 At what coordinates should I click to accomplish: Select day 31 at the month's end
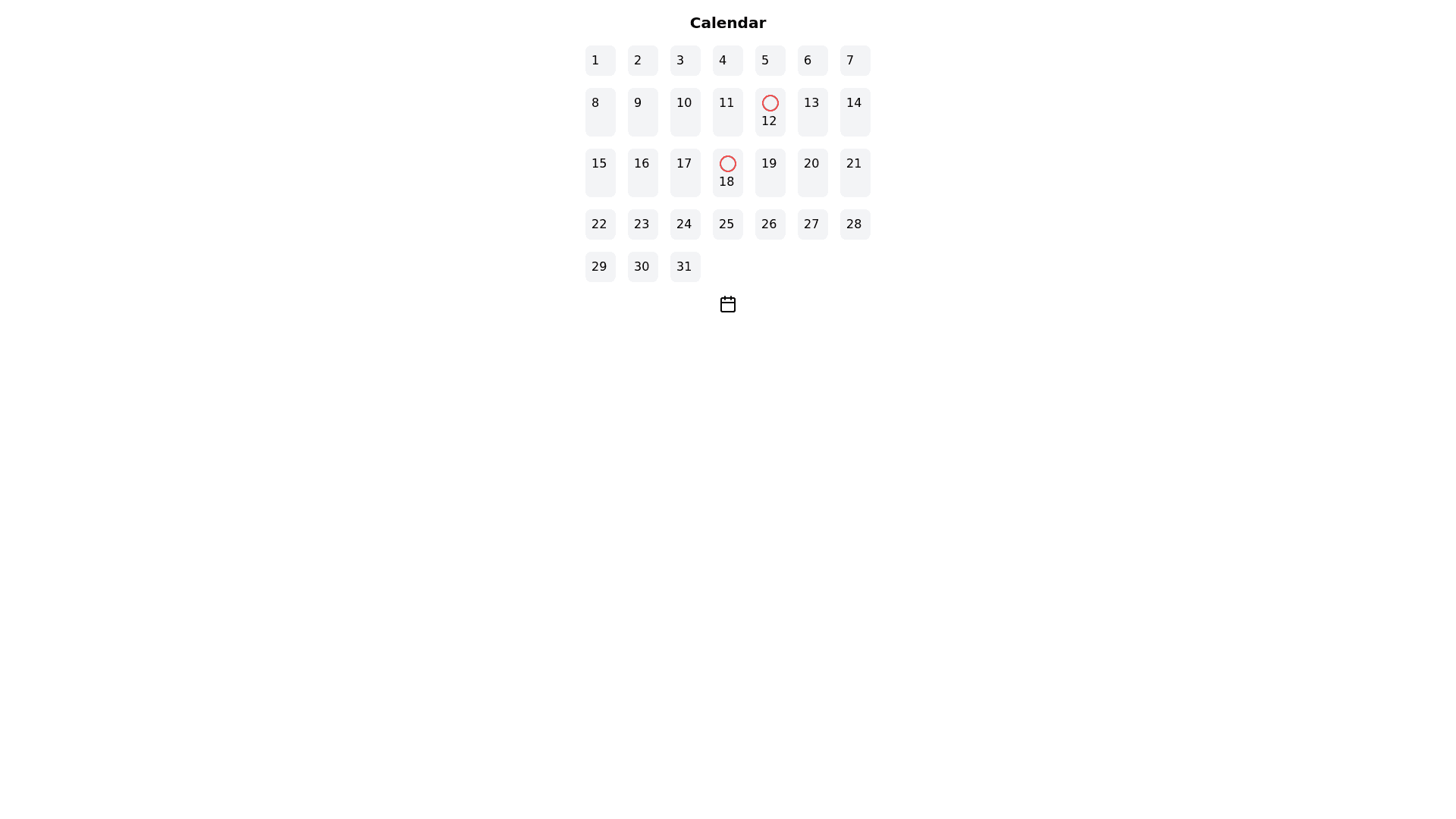point(685,267)
